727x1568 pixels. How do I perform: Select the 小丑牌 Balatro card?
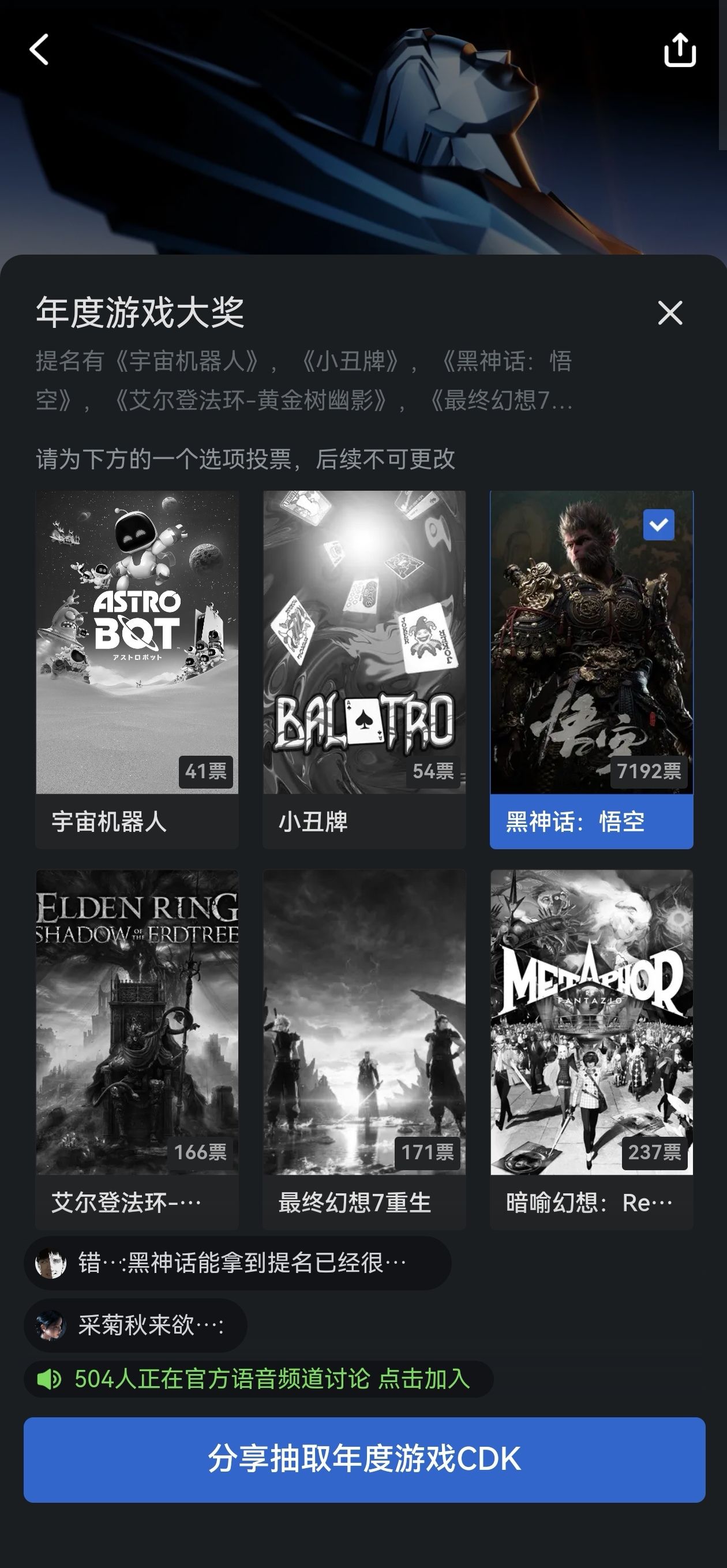click(364, 669)
